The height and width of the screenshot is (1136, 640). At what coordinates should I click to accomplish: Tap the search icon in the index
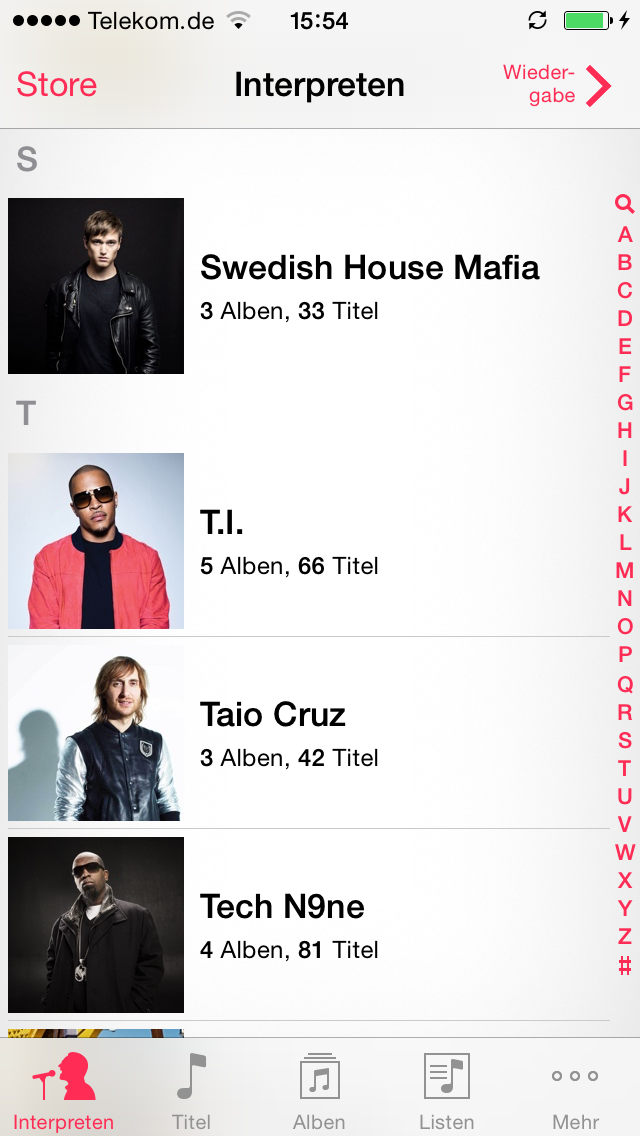[625, 205]
